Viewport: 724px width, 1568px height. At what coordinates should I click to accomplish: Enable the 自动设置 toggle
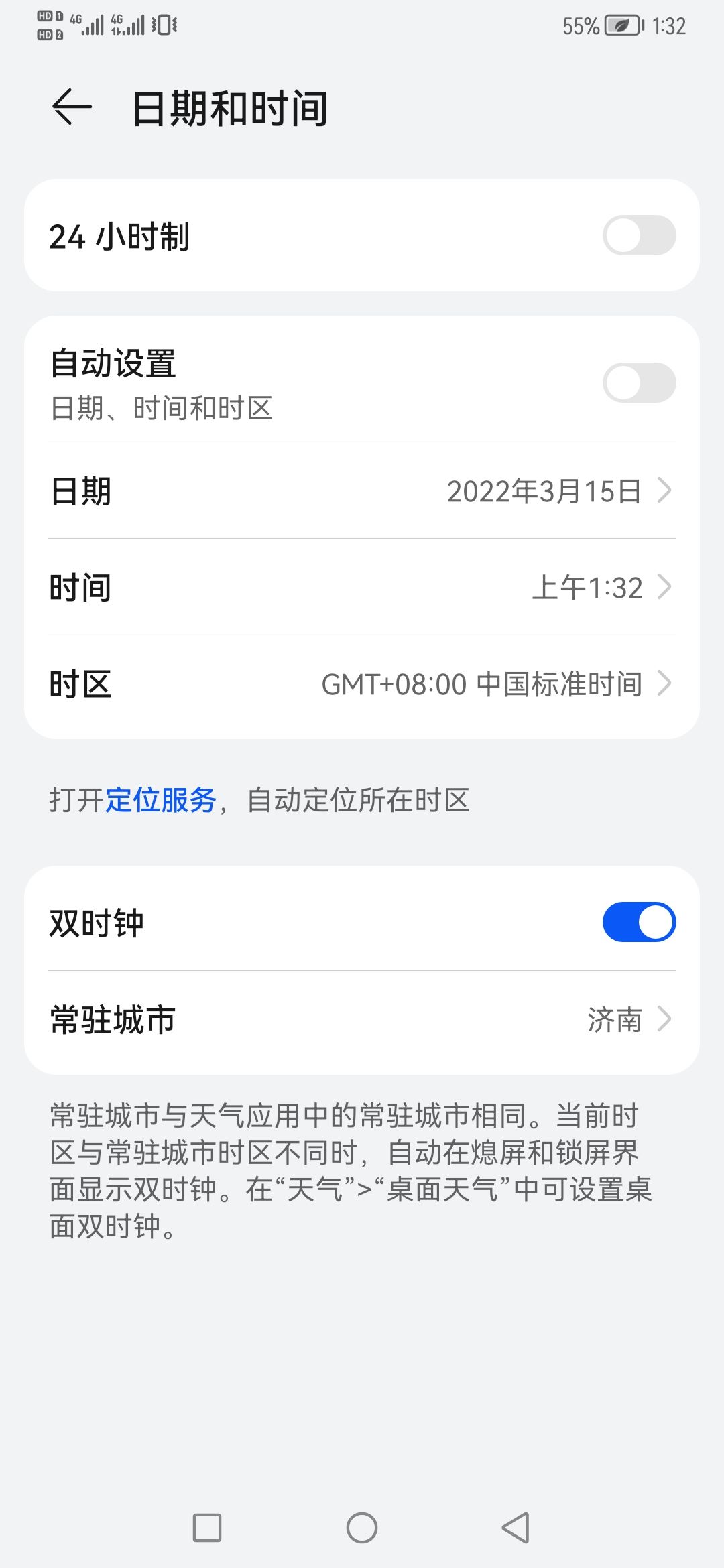(640, 381)
